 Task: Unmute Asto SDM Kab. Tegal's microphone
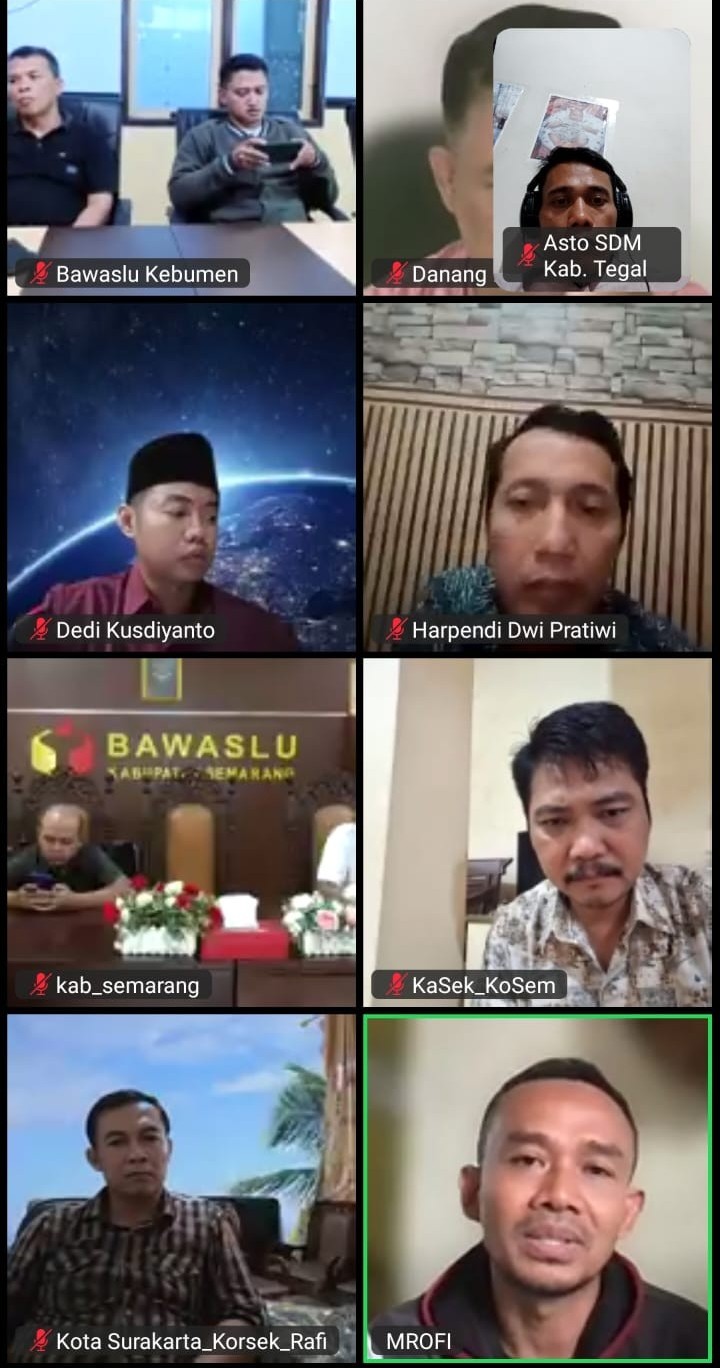pos(527,254)
